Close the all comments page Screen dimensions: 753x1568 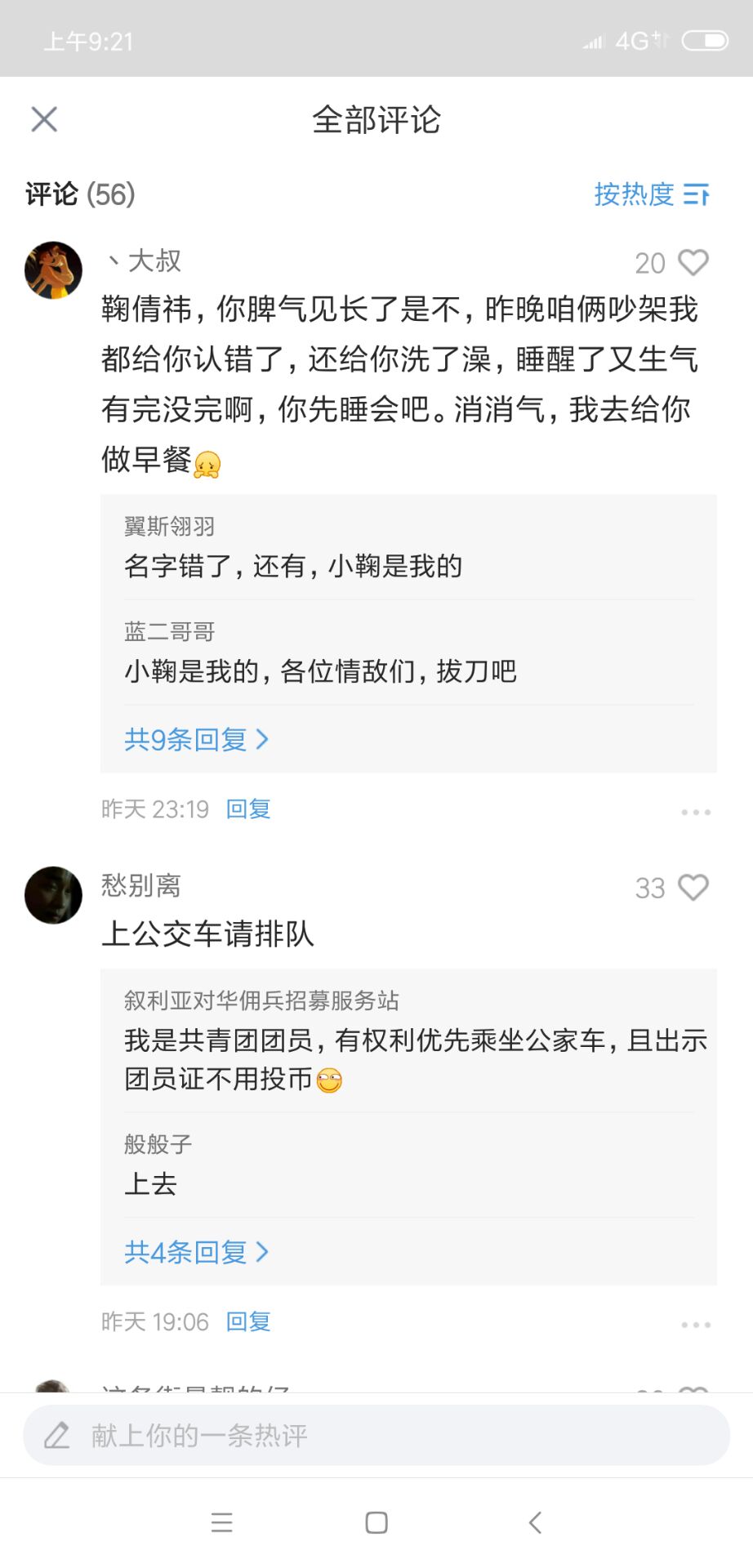[x=44, y=119]
